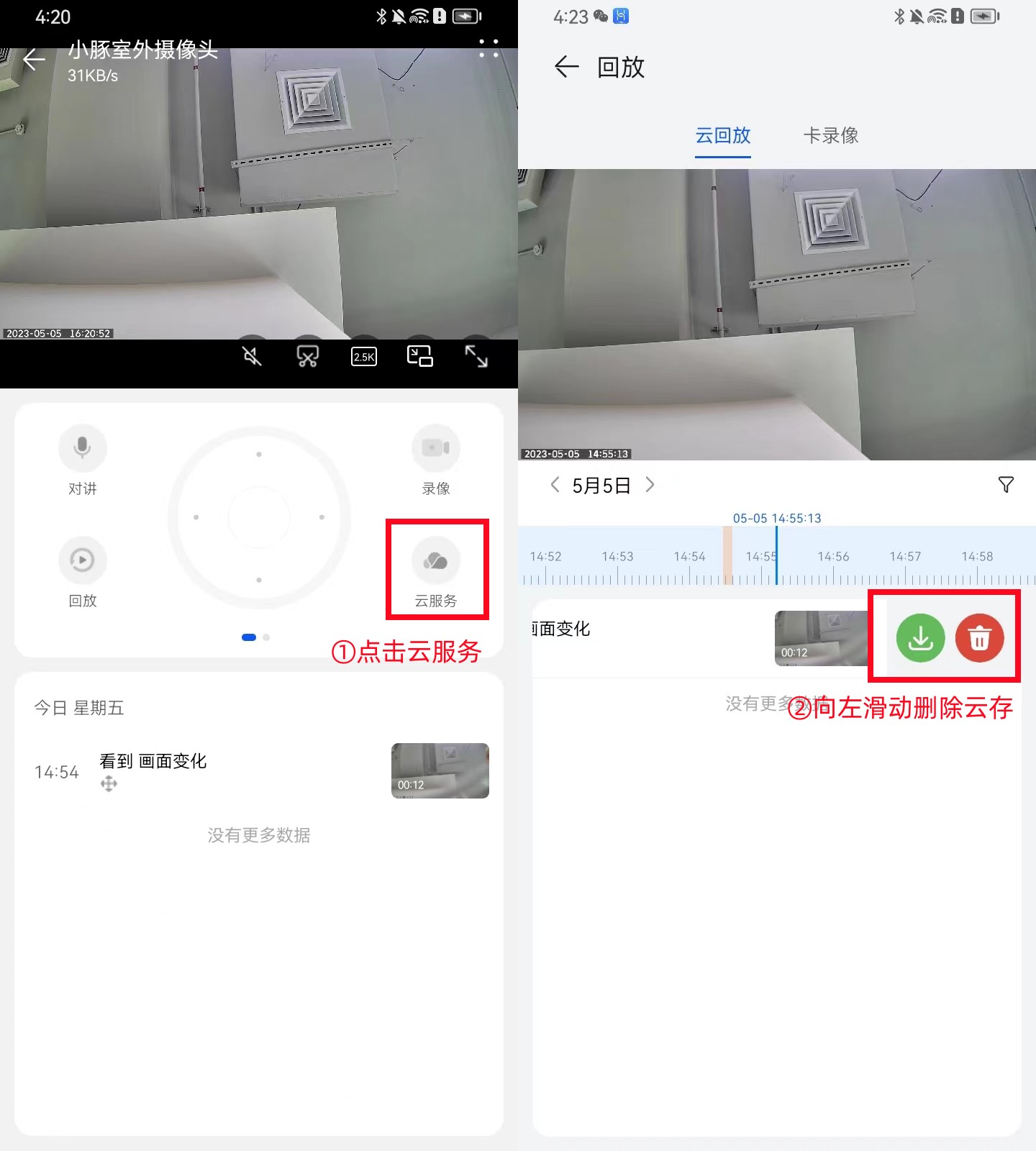The width and height of the screenshot is (1036, 1151).
Task: Expand the live video to fullscreen
Action: click(x=476, y=356)
